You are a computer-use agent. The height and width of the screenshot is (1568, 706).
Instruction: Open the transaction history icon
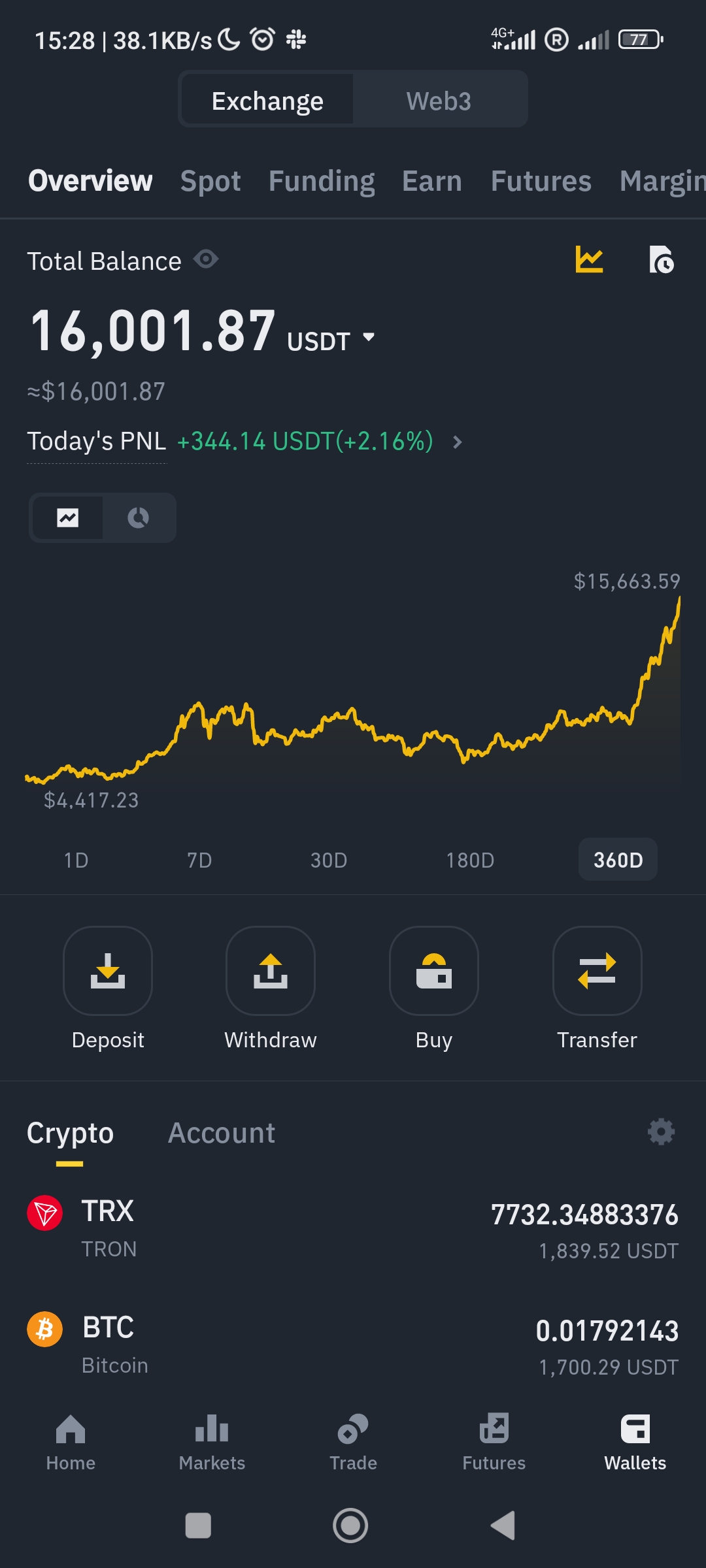pos(662,260)
